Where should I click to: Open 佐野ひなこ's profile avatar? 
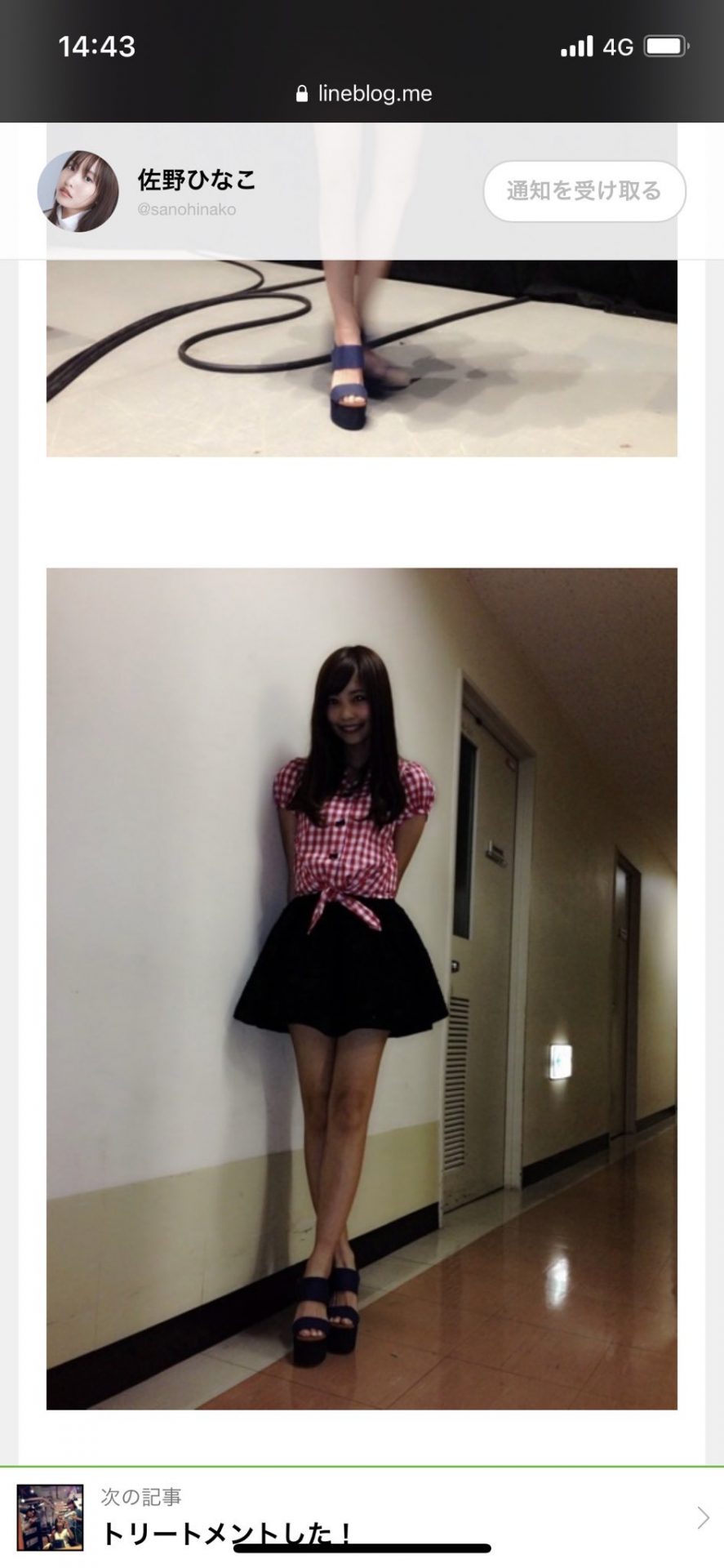(78, 191)
